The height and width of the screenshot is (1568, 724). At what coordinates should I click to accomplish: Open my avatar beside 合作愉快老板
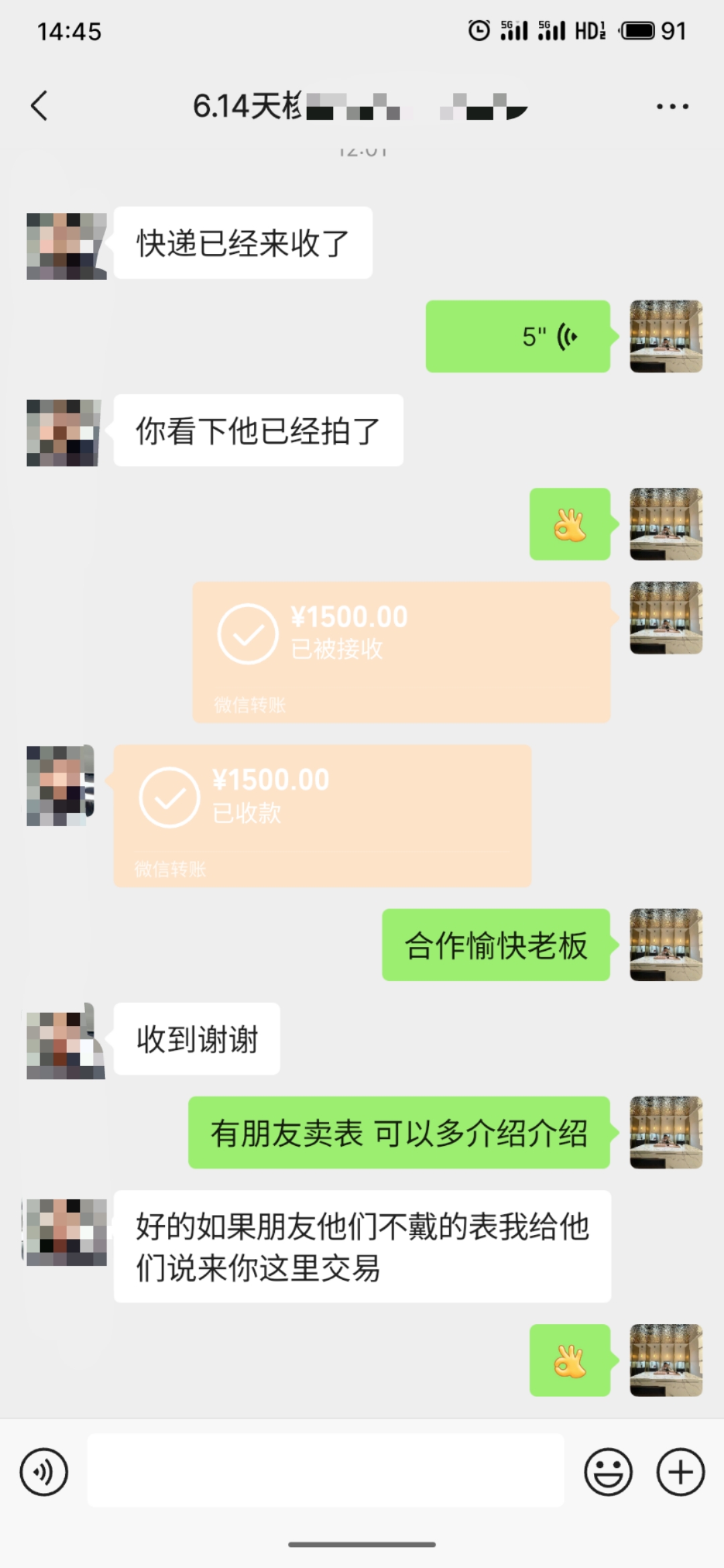(666, 945)
